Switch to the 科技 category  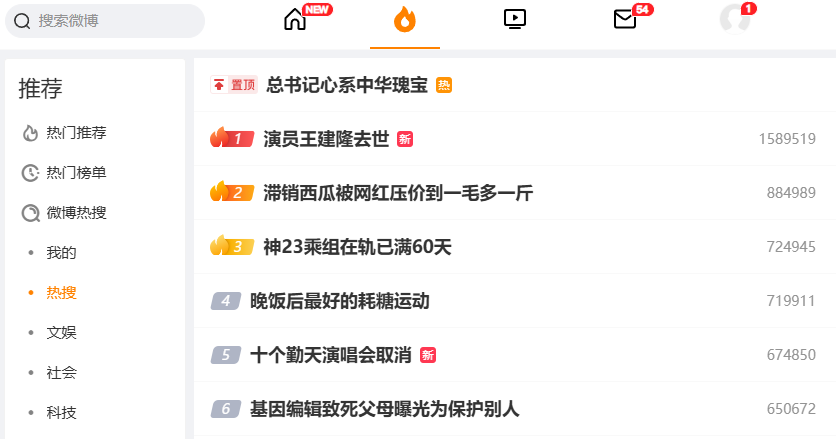[61, 412]
